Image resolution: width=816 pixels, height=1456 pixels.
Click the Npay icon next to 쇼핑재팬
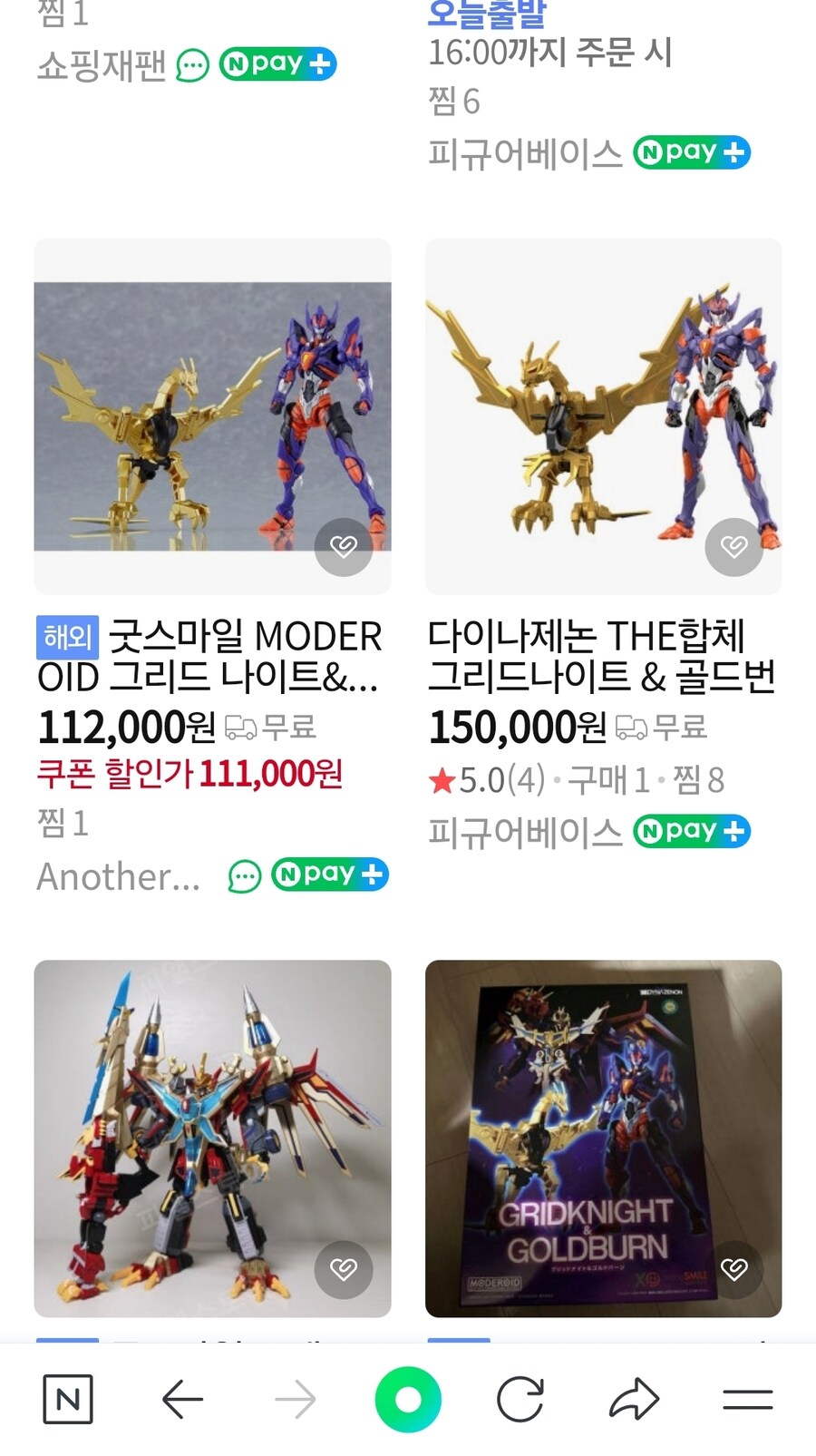click(x=278, y=64)
